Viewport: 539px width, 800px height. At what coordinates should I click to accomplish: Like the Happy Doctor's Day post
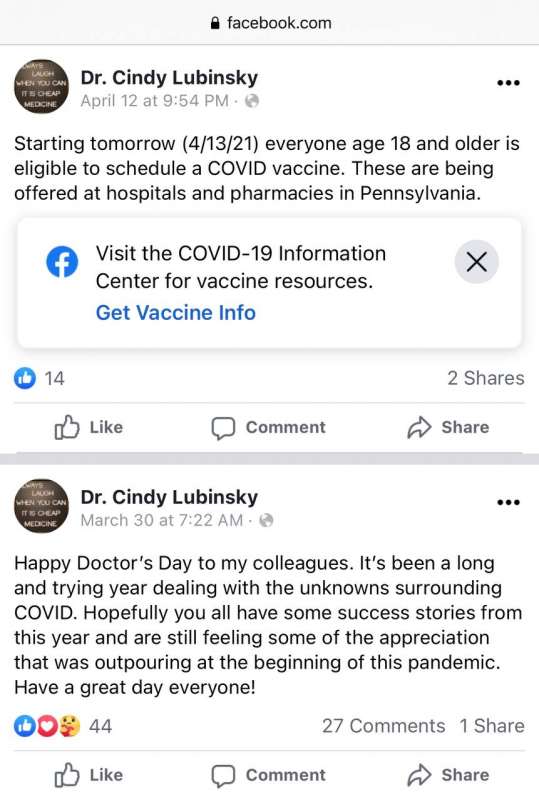click(89, 775)
